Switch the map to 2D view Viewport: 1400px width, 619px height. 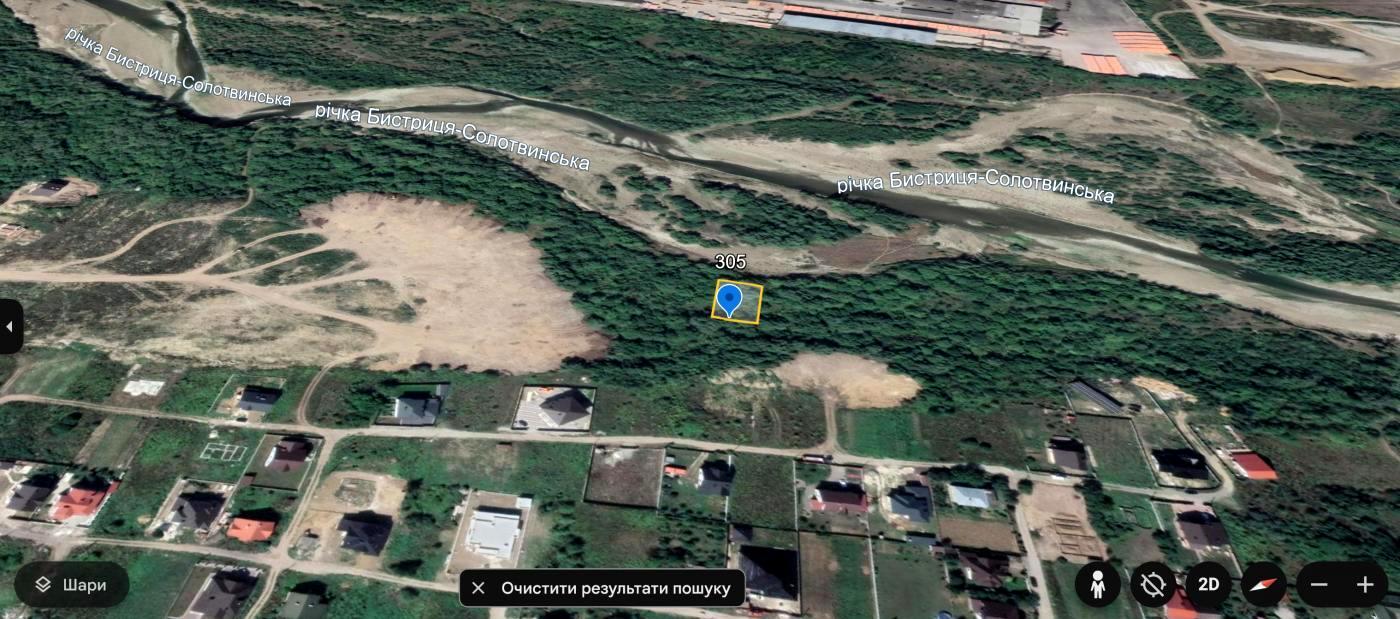click(x=1208, y=585)
